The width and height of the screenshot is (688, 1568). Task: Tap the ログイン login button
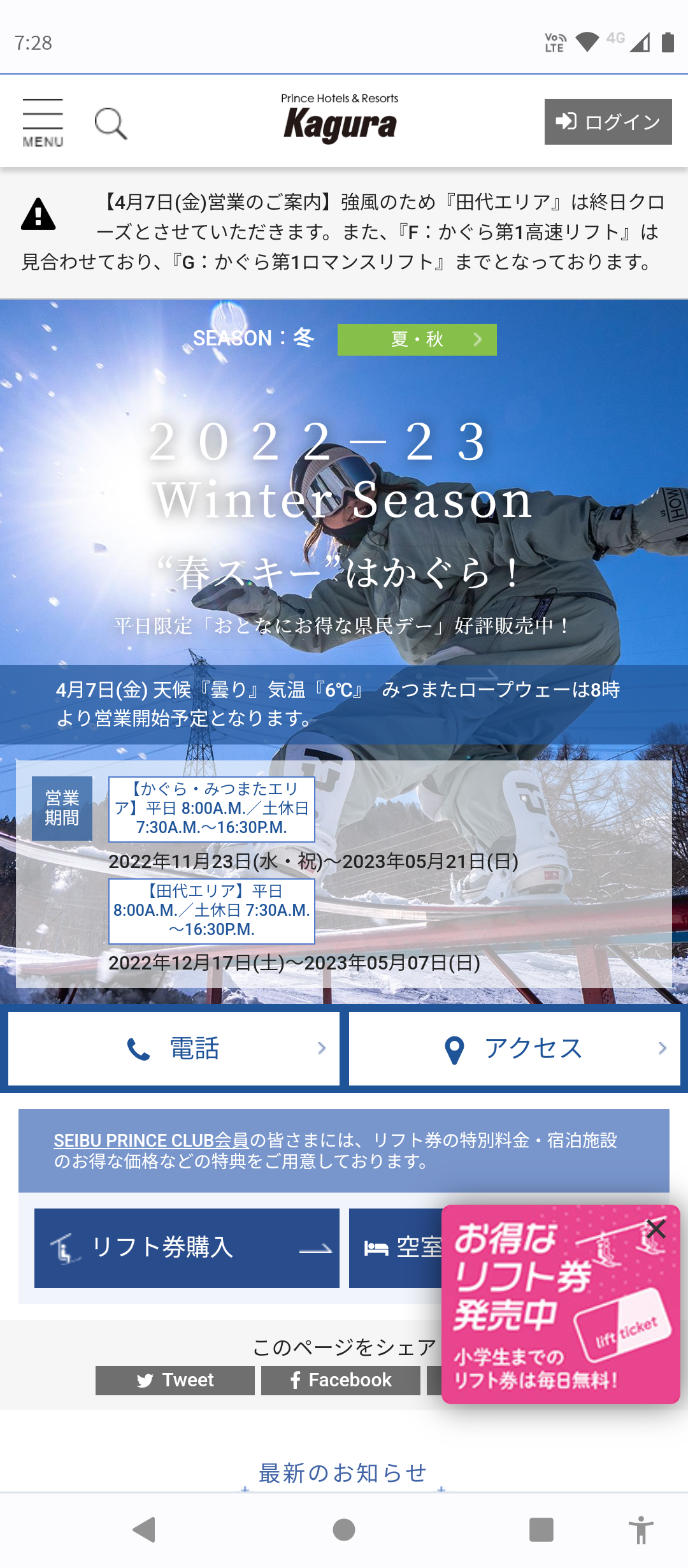(x=608, y=122)
